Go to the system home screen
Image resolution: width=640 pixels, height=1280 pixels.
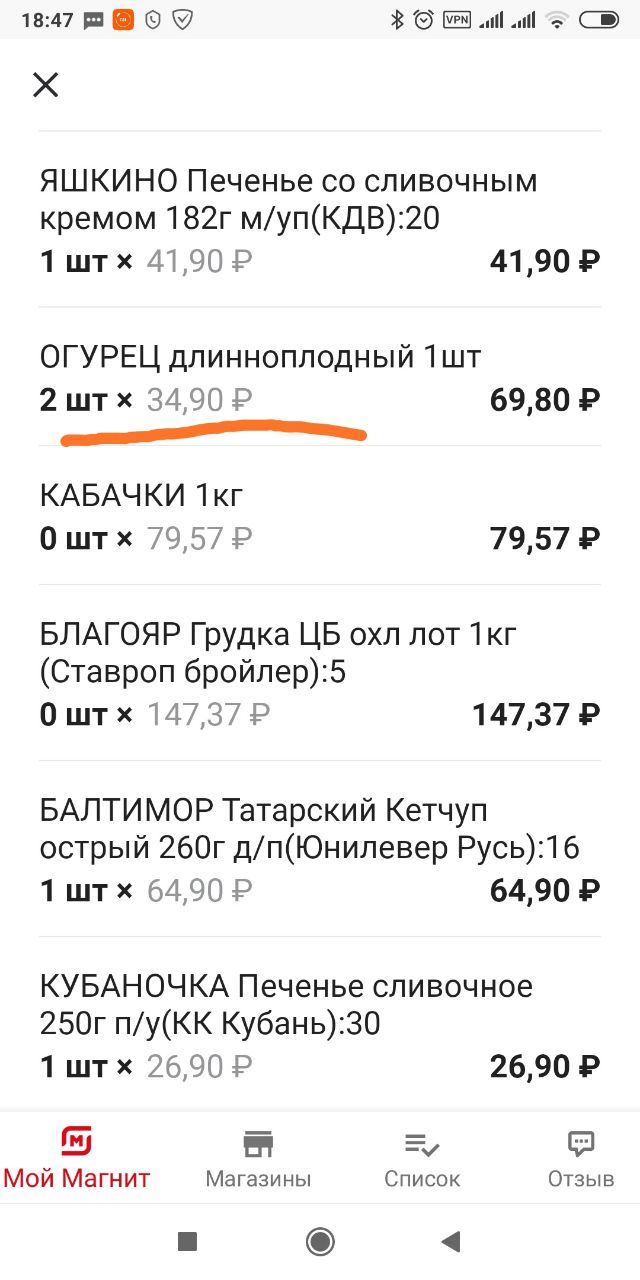coord(320,1242)
